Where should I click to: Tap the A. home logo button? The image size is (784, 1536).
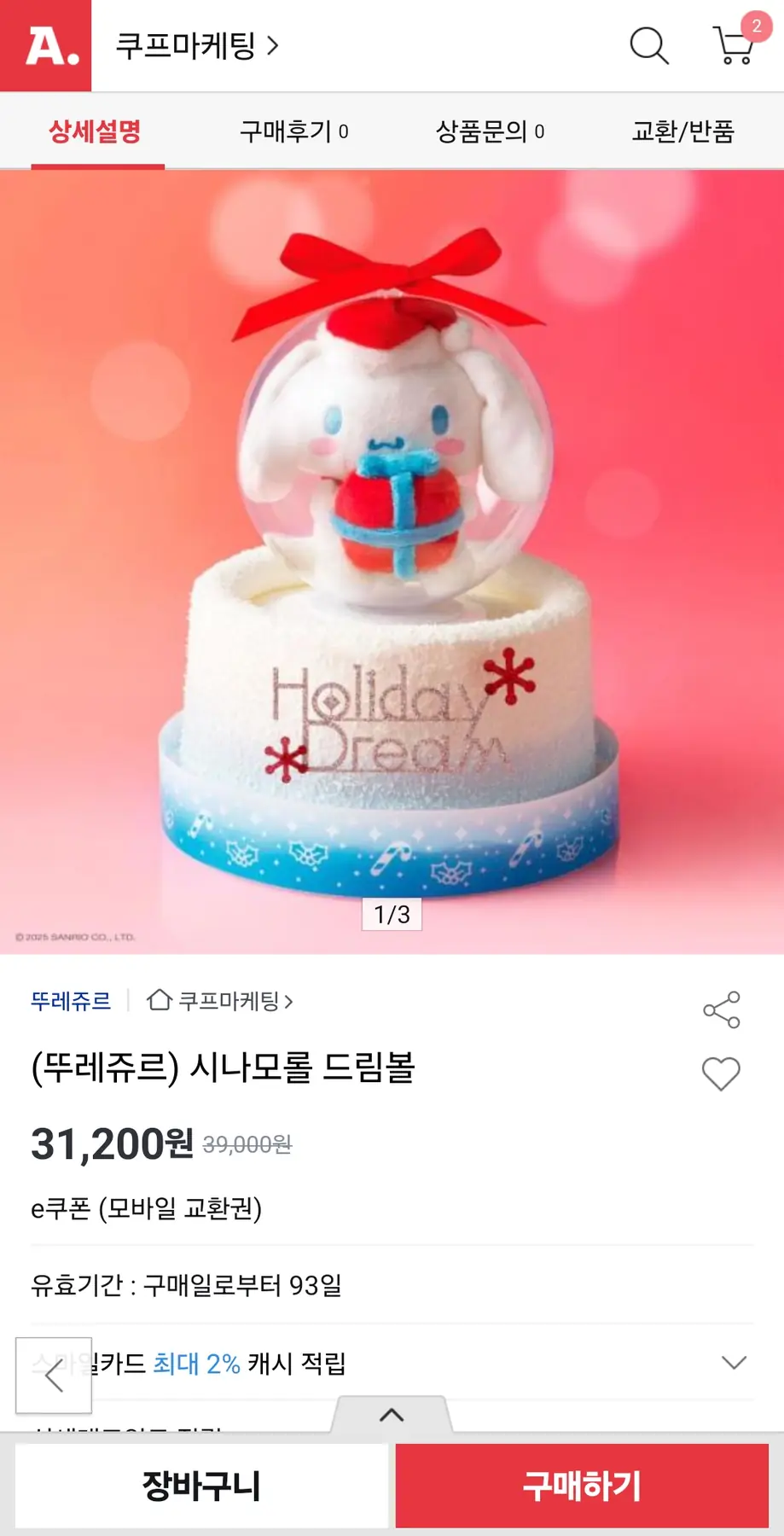click(x=46, y=46)
